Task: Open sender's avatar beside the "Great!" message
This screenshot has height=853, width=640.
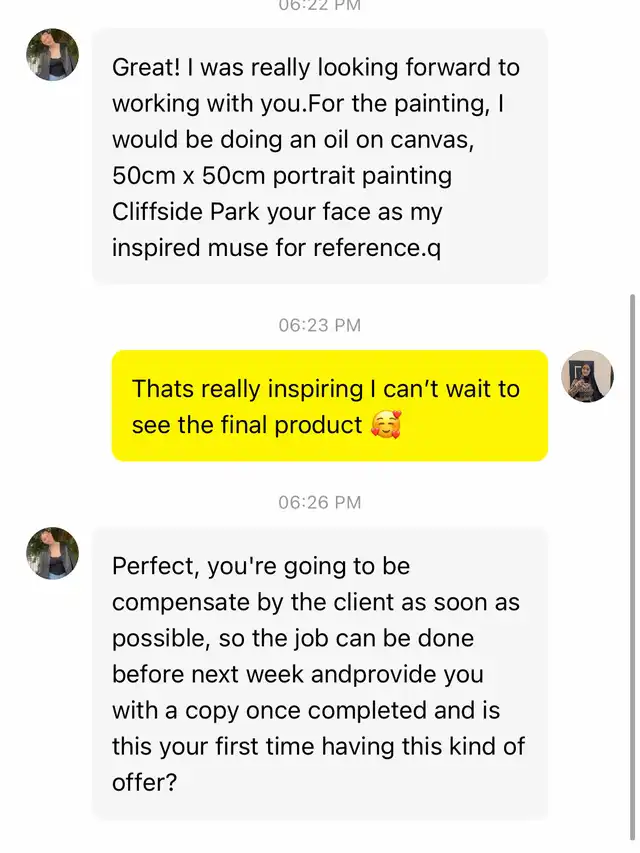Action: (52, 54)
